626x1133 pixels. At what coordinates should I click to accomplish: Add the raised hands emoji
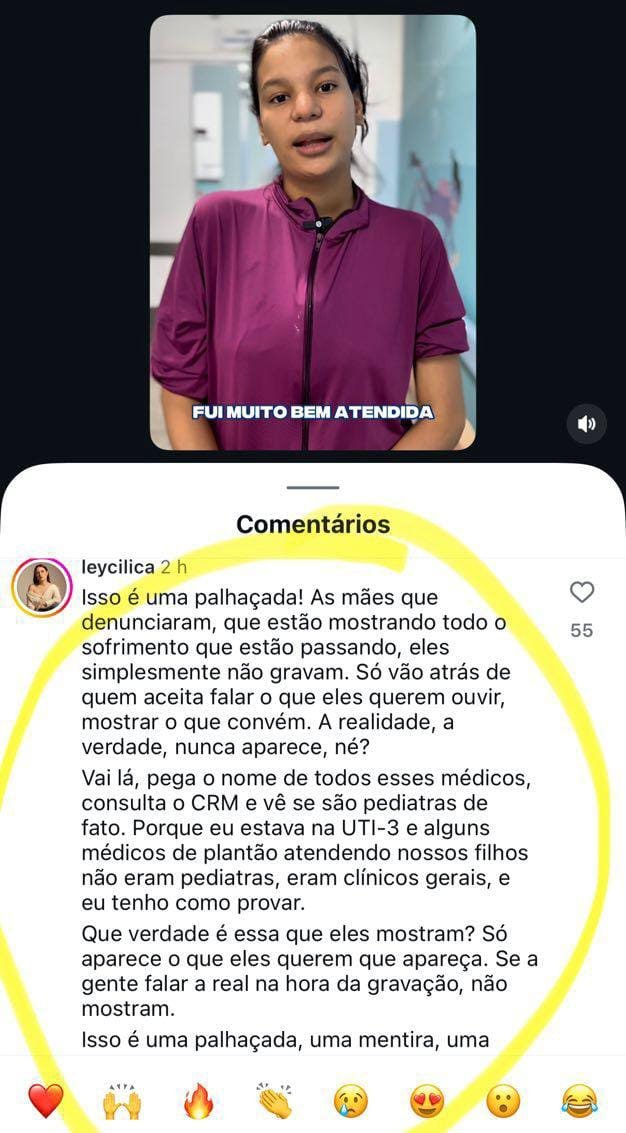122,1101
